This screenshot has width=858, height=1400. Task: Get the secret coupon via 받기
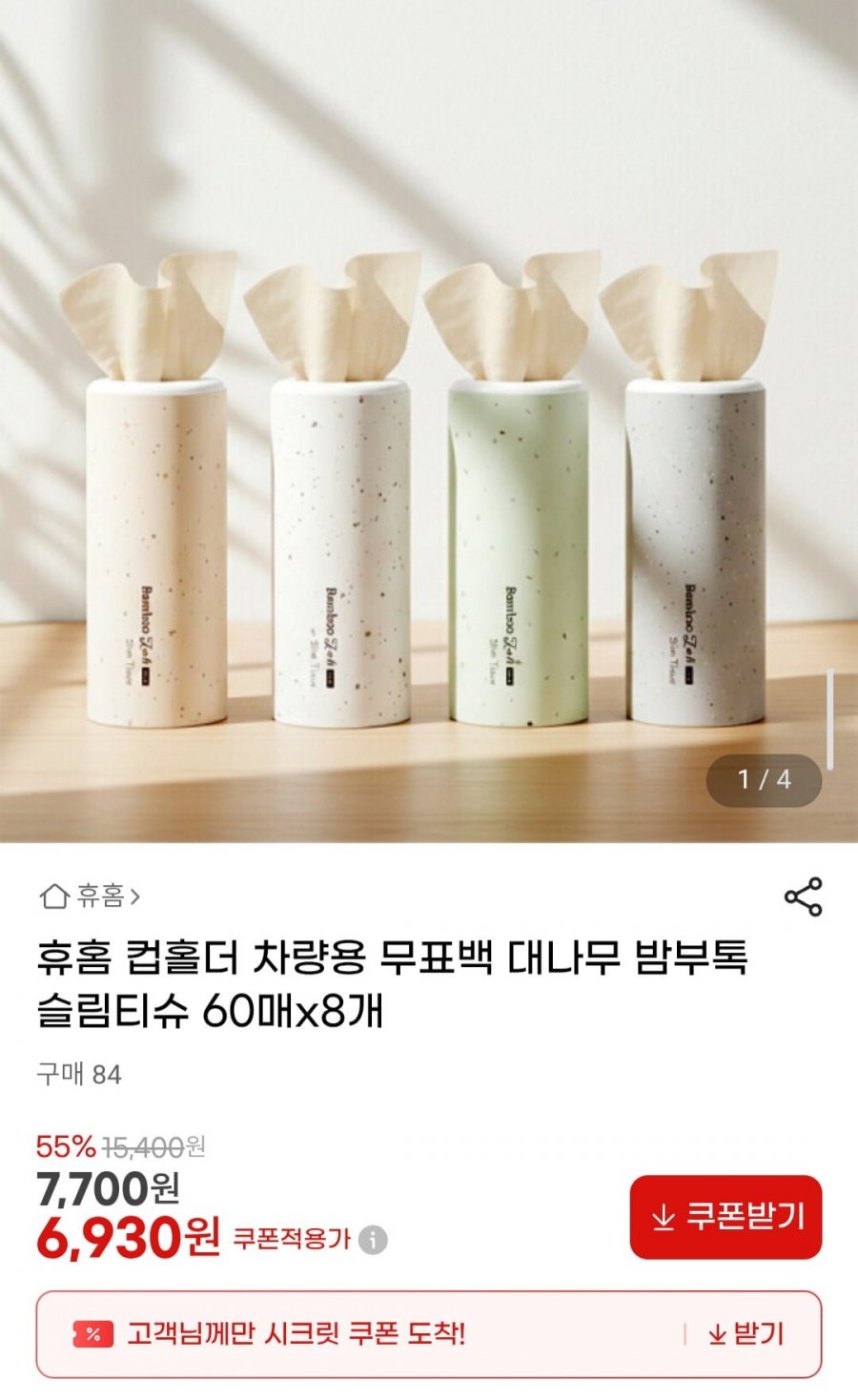click(x=746, y=1334)
